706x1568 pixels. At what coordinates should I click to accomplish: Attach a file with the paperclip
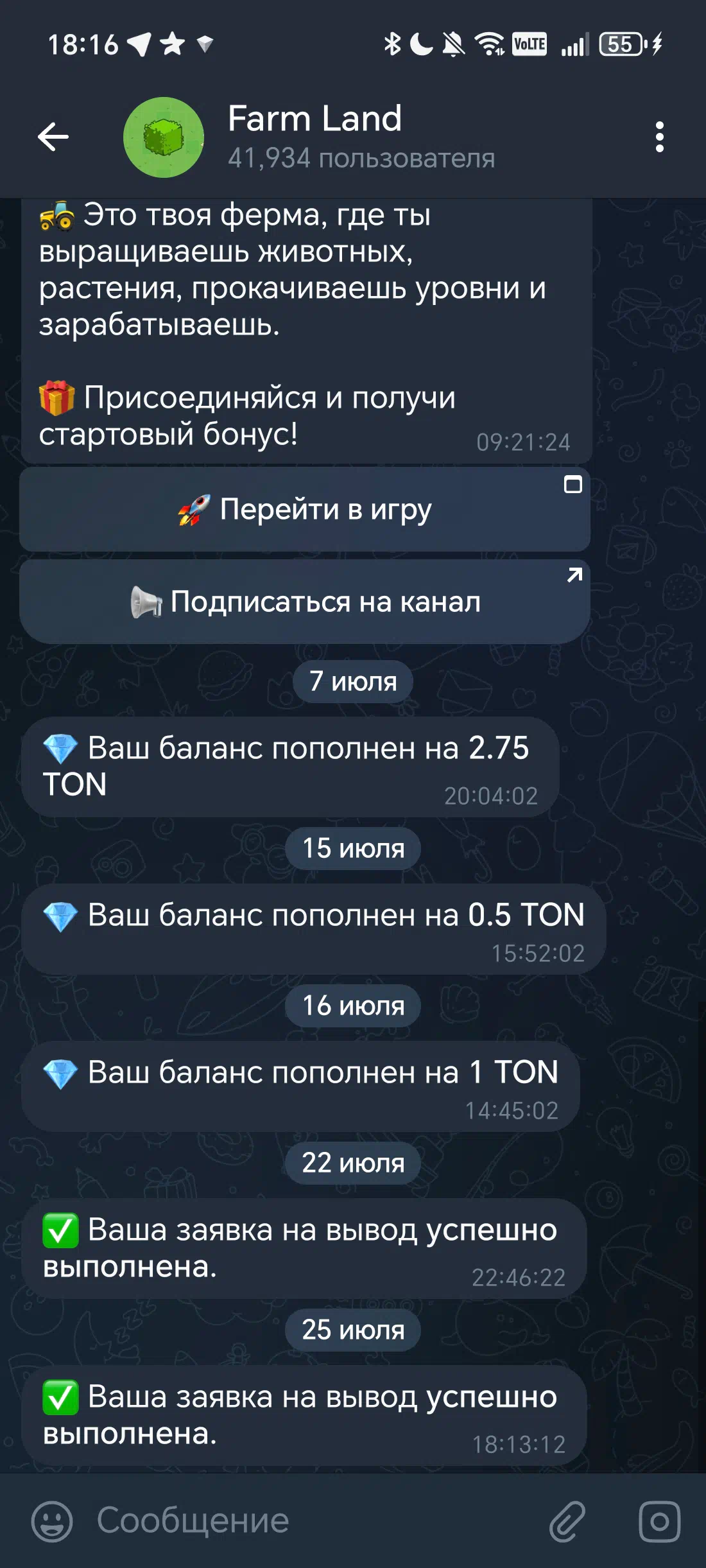567,1520
